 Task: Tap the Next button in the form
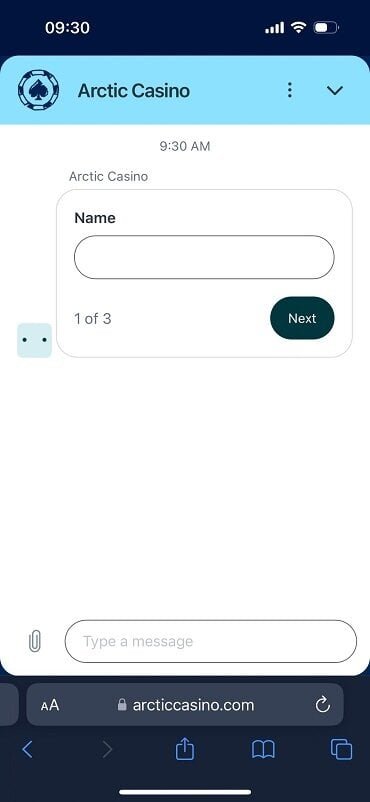pos(302,318)
